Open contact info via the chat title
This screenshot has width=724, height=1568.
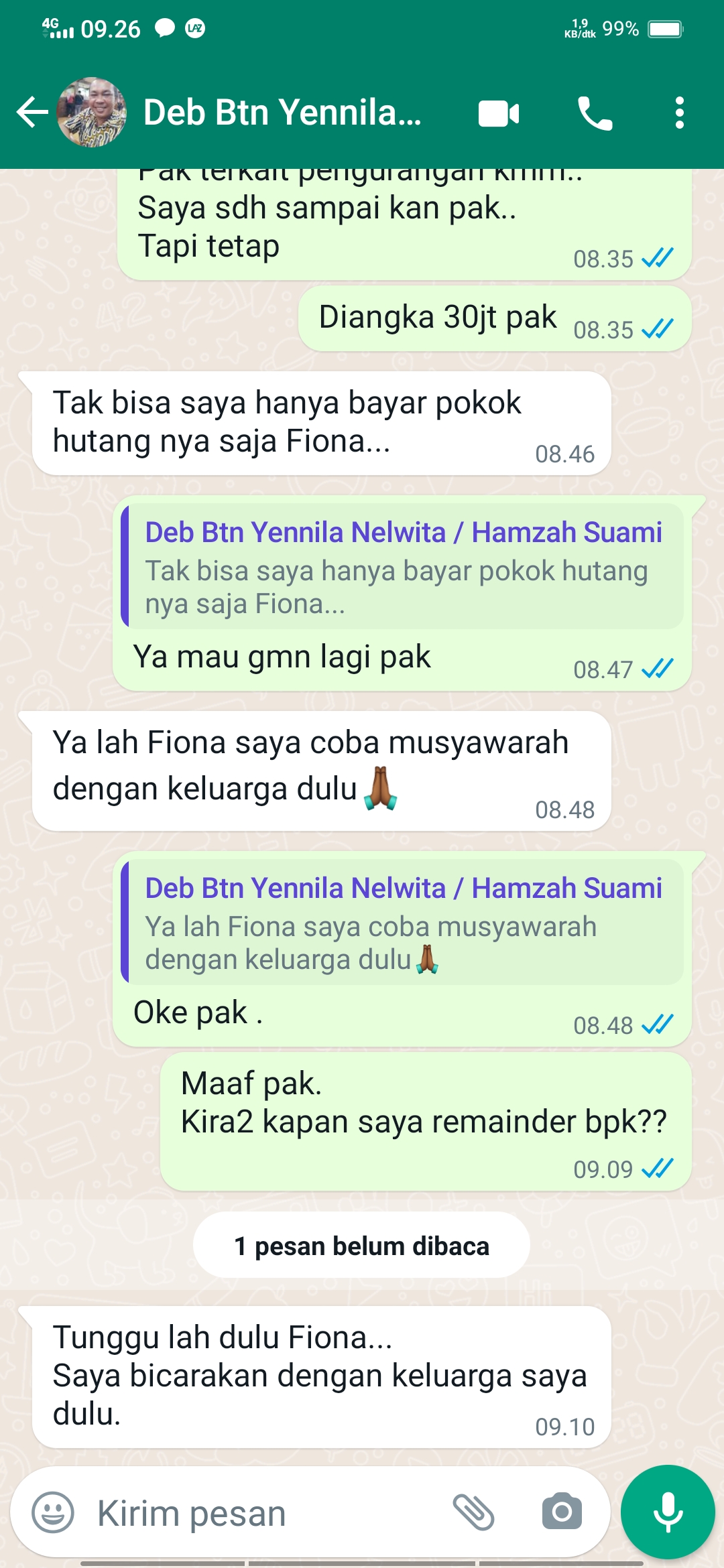[282, 112]
